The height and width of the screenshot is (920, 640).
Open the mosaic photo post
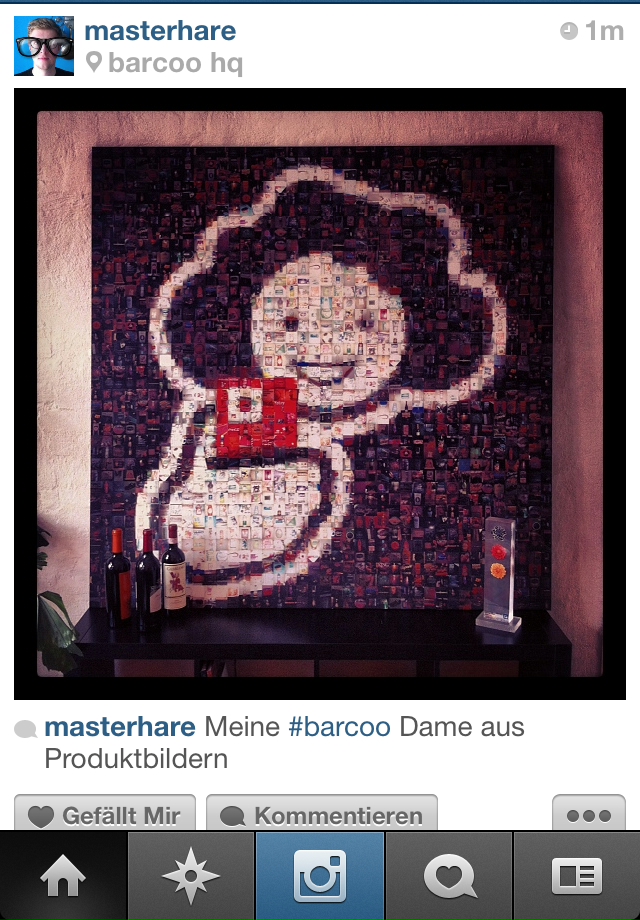(320, 393)
